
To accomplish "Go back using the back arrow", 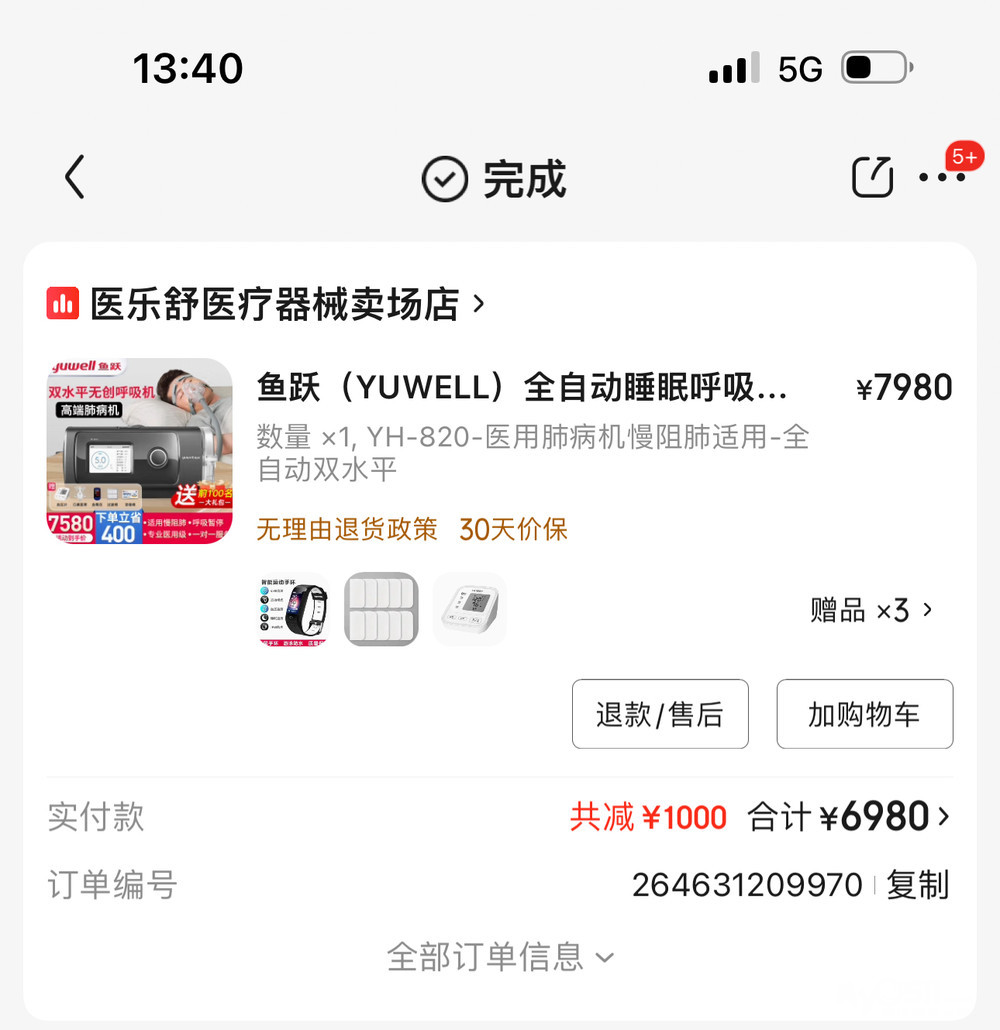I will pyautogui.click(x=75, y=178).
